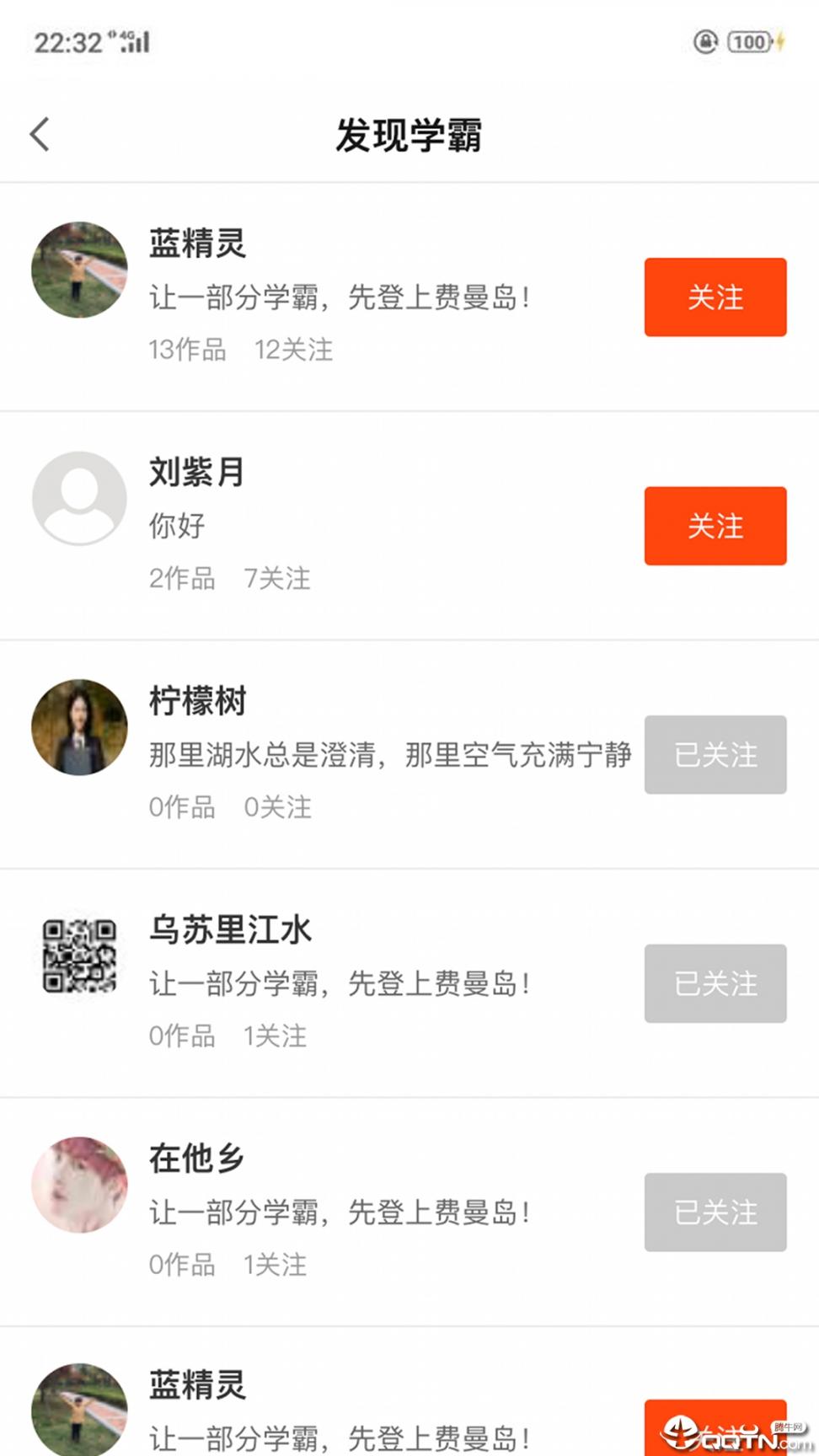Toggle the 已关注 button beside 在他乡
This screenshot has height=1456, width=819.
(x=715, y=1212)
